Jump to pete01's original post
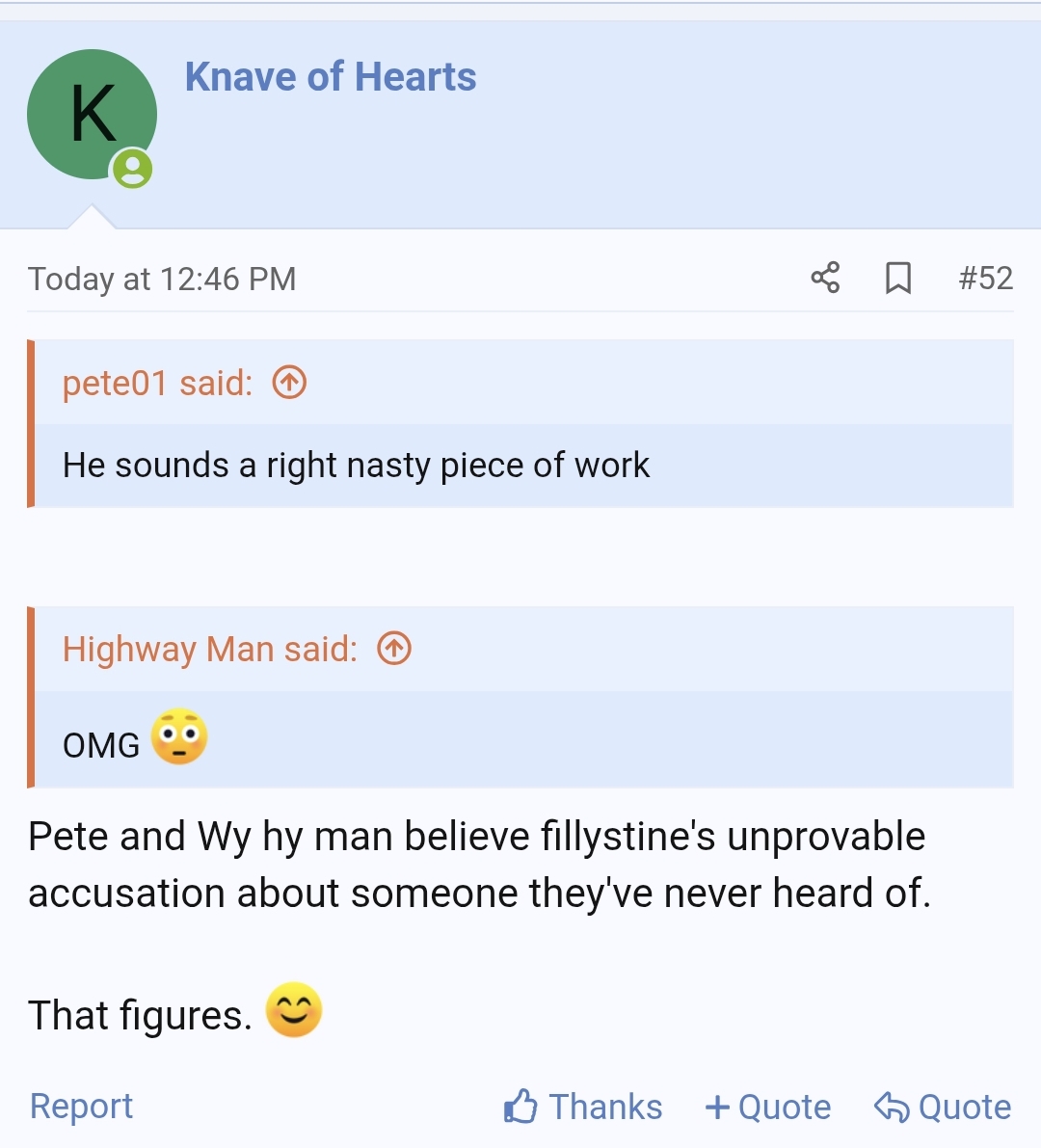Screen dimensions: 1041x1148 (289, 383)
